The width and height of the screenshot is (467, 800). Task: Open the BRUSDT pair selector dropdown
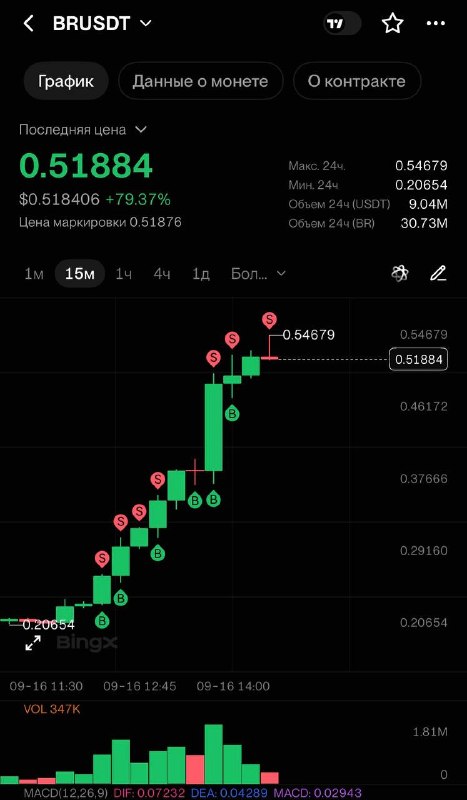(x=102, y=23)
